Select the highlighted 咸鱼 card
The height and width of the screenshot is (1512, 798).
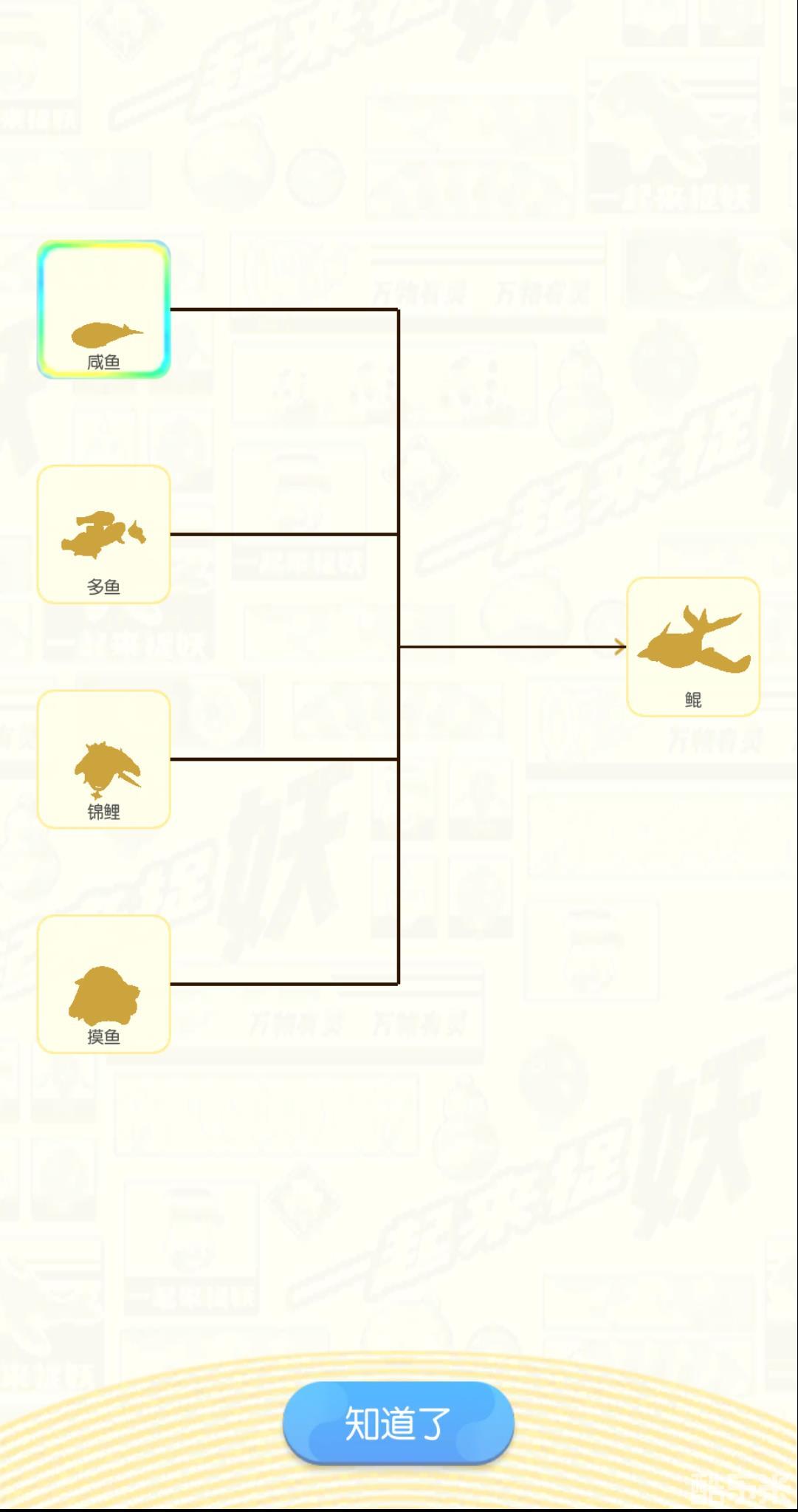tap(104, 309)
